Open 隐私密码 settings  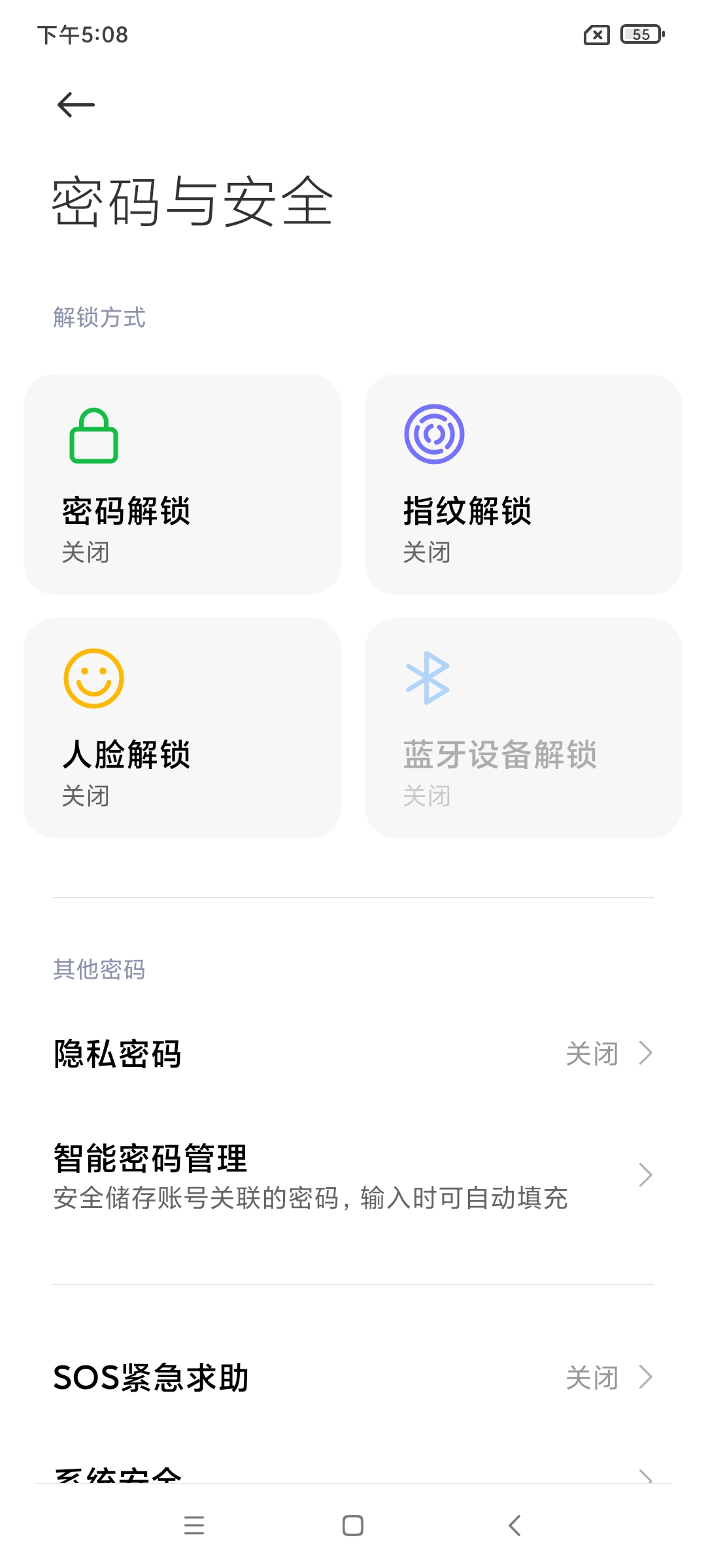tap(353, 1053)
